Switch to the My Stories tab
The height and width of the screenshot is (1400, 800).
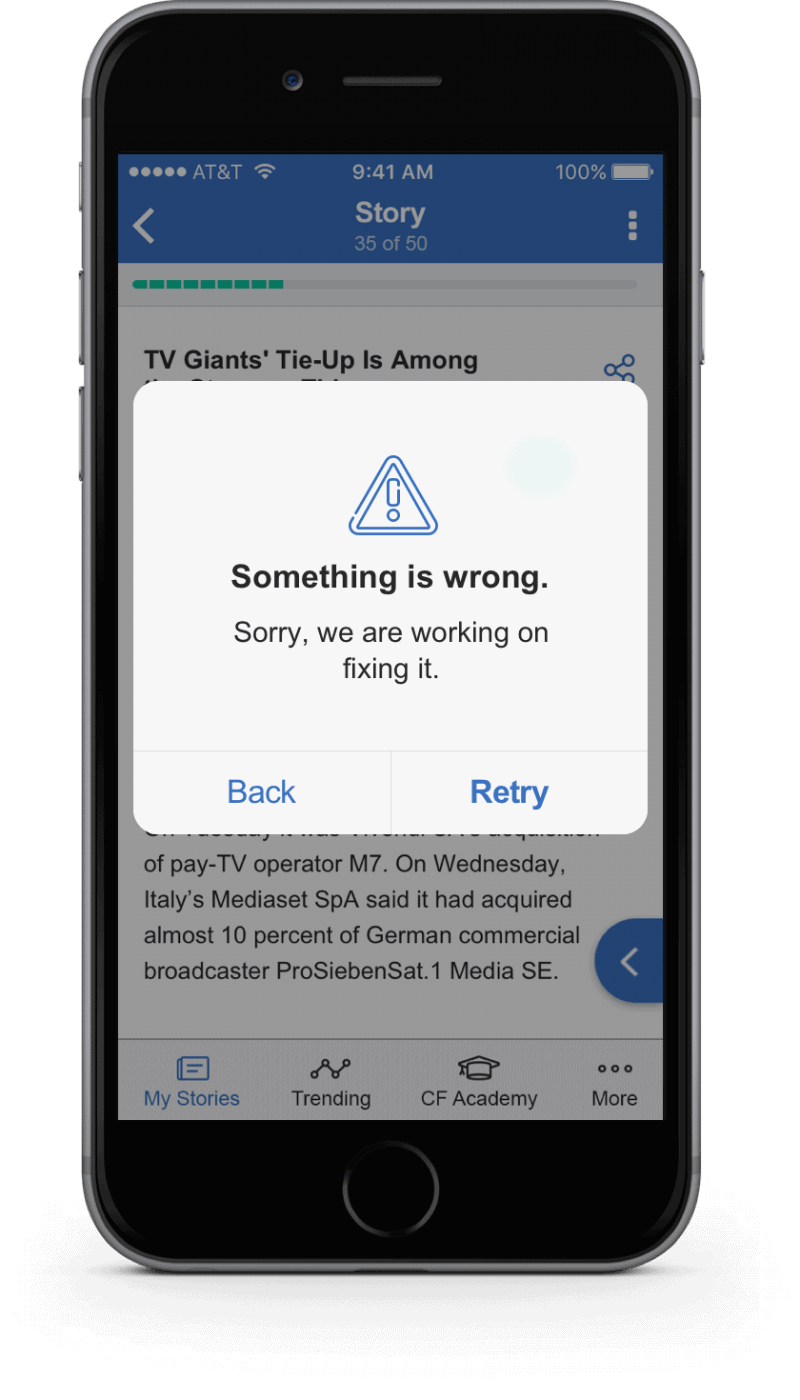192,1082
